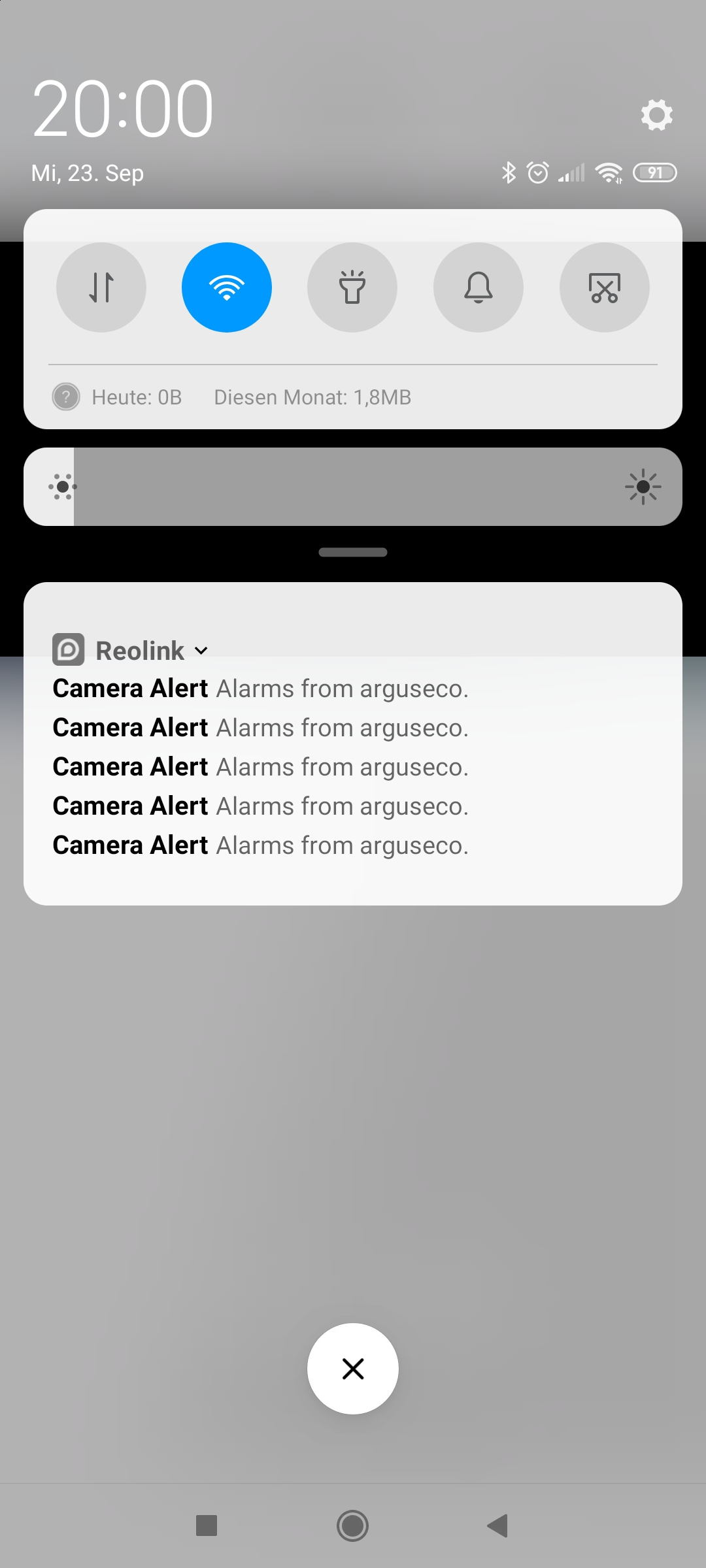
Task: Turn on the flashlight
Action: pyautogui.click(x=352, y=287)
